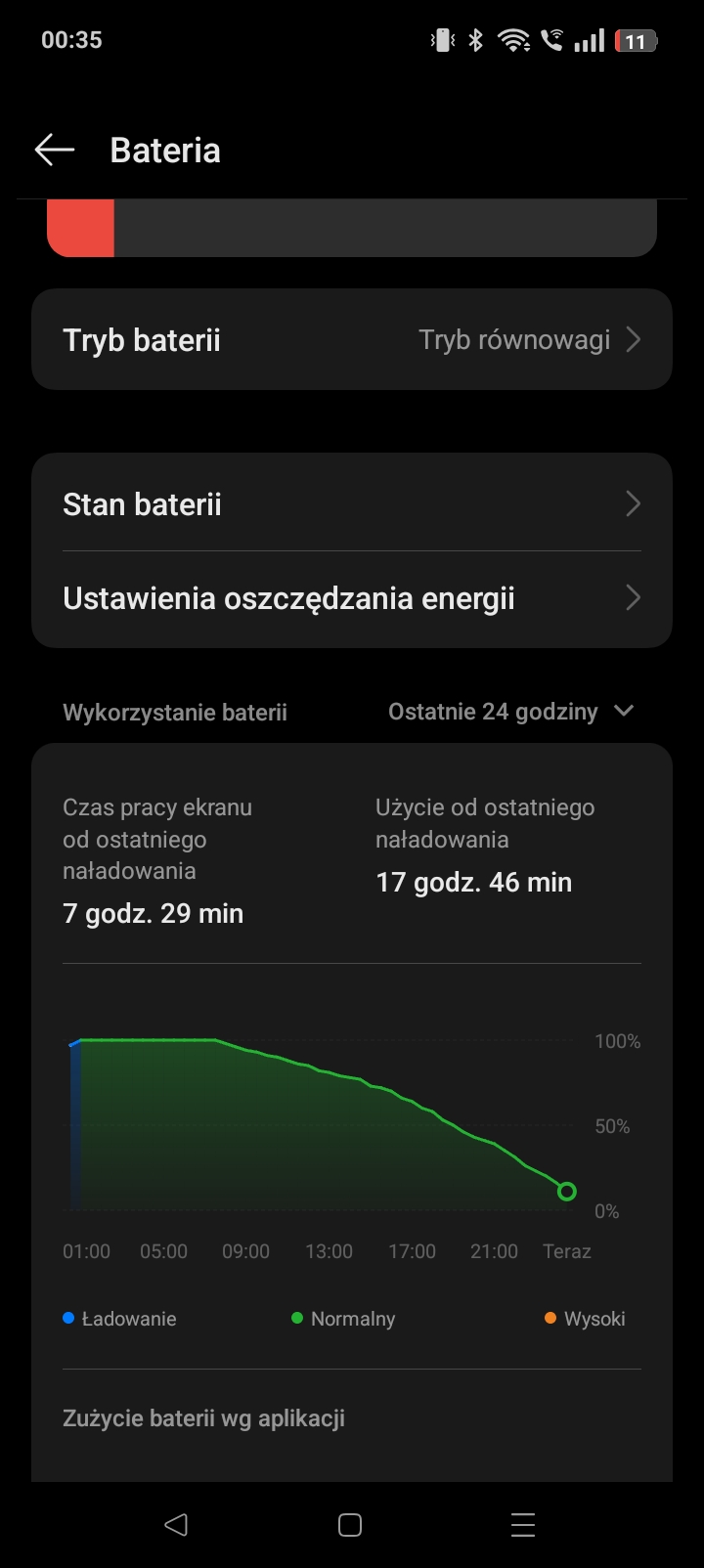Tap the system home button
Image resolution: width=704 pixels, height=1568 pixels.
350,1525
